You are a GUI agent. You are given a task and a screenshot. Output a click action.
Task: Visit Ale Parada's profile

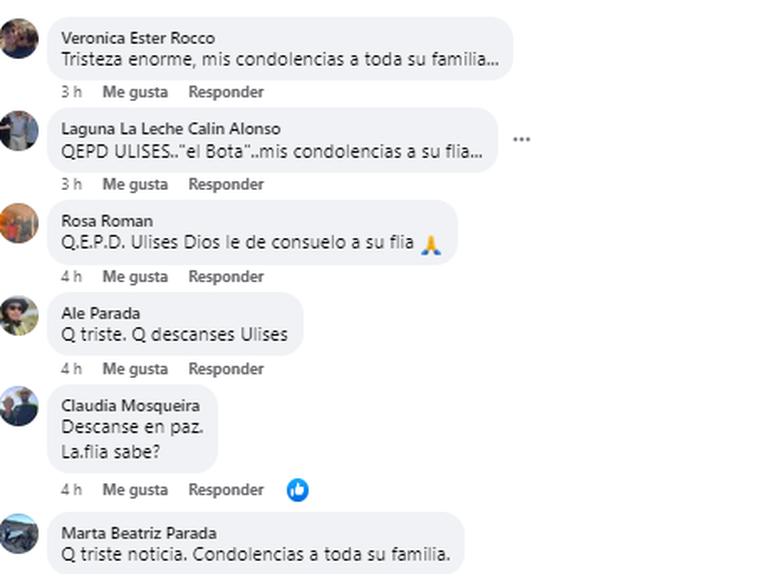(101, 313)
